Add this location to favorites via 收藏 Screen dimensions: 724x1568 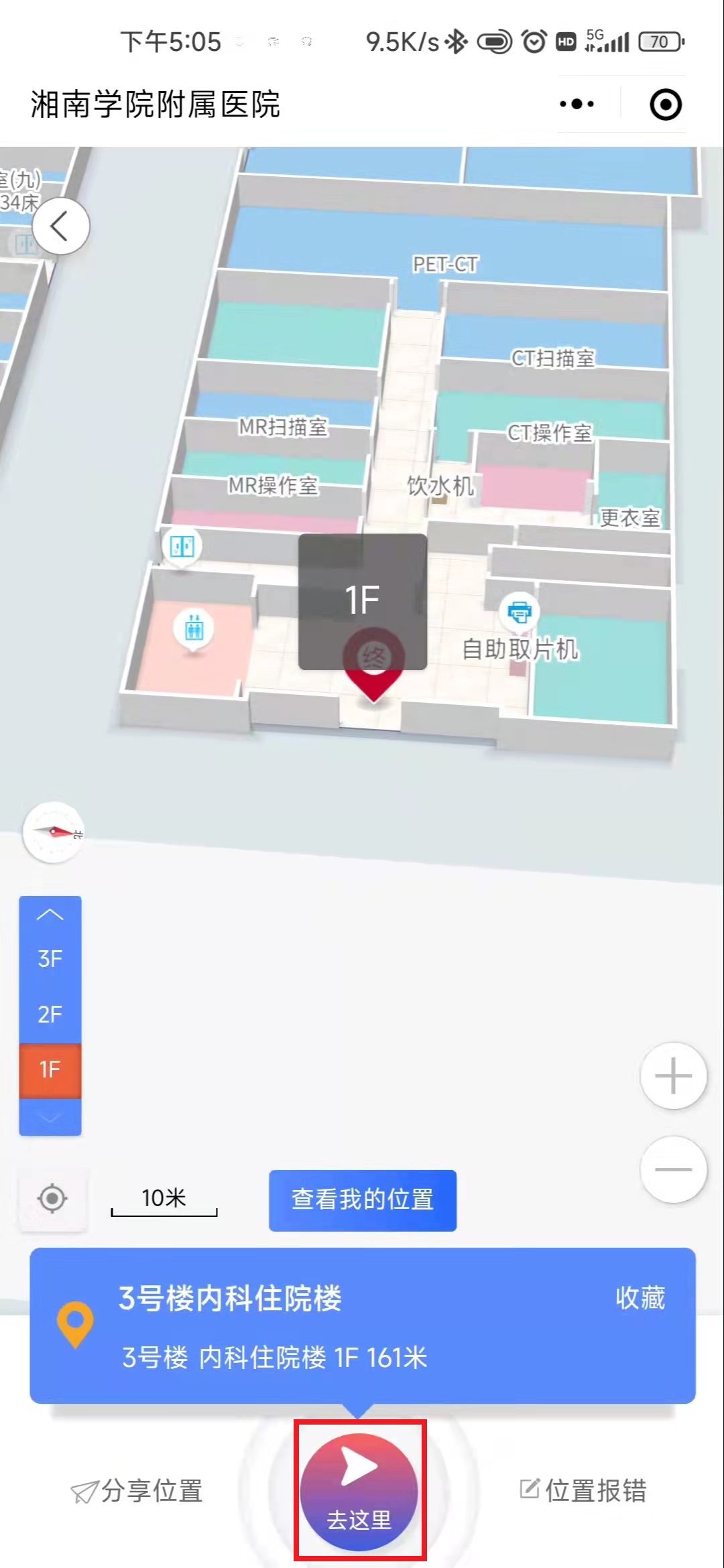[x=640, y=1298]
